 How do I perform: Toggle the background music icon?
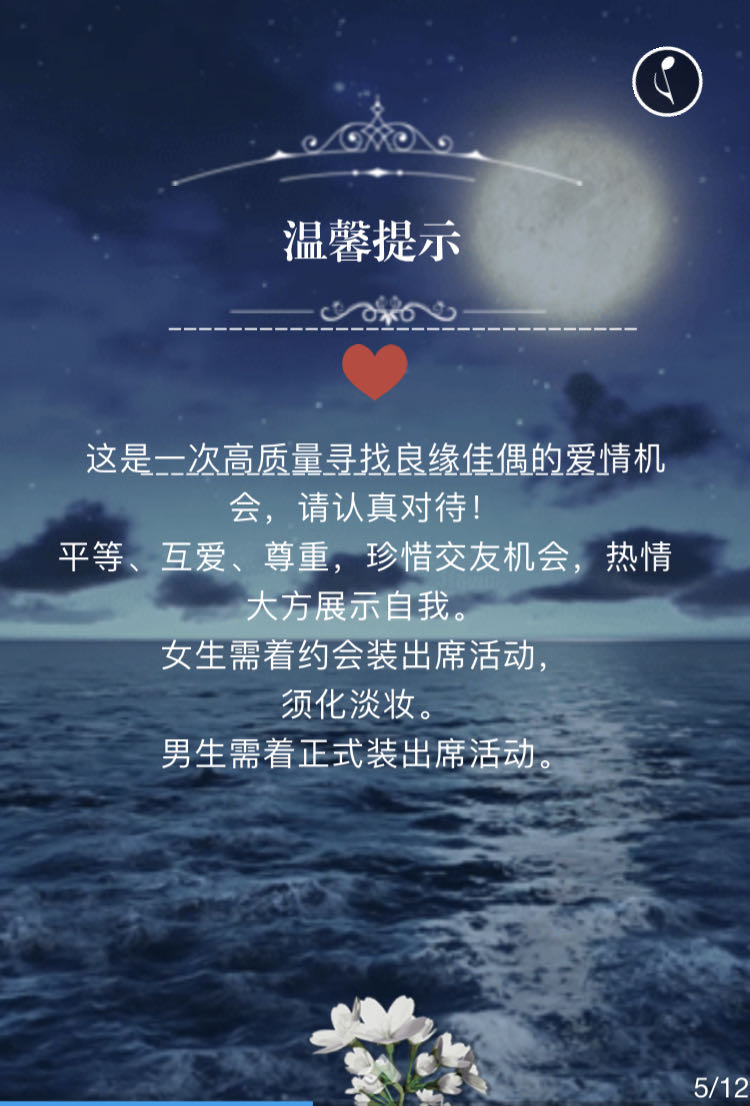(667, 81)
